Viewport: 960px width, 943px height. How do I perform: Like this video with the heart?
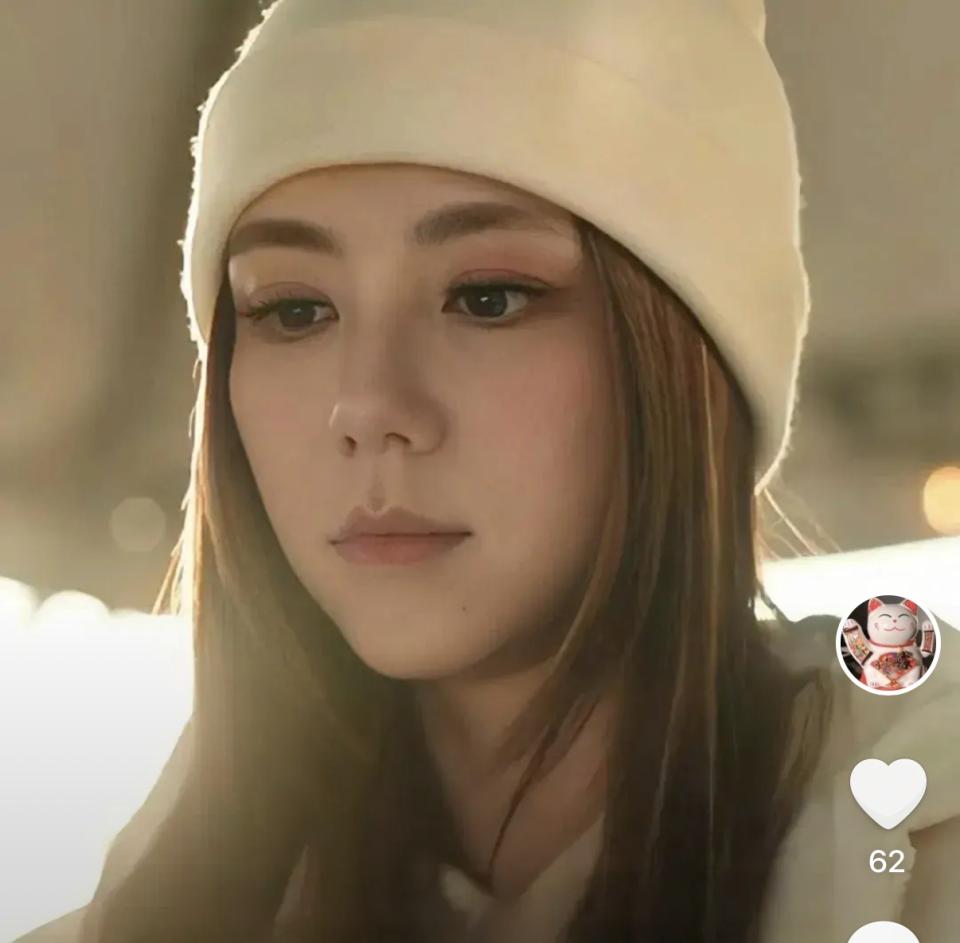point(887,792)
